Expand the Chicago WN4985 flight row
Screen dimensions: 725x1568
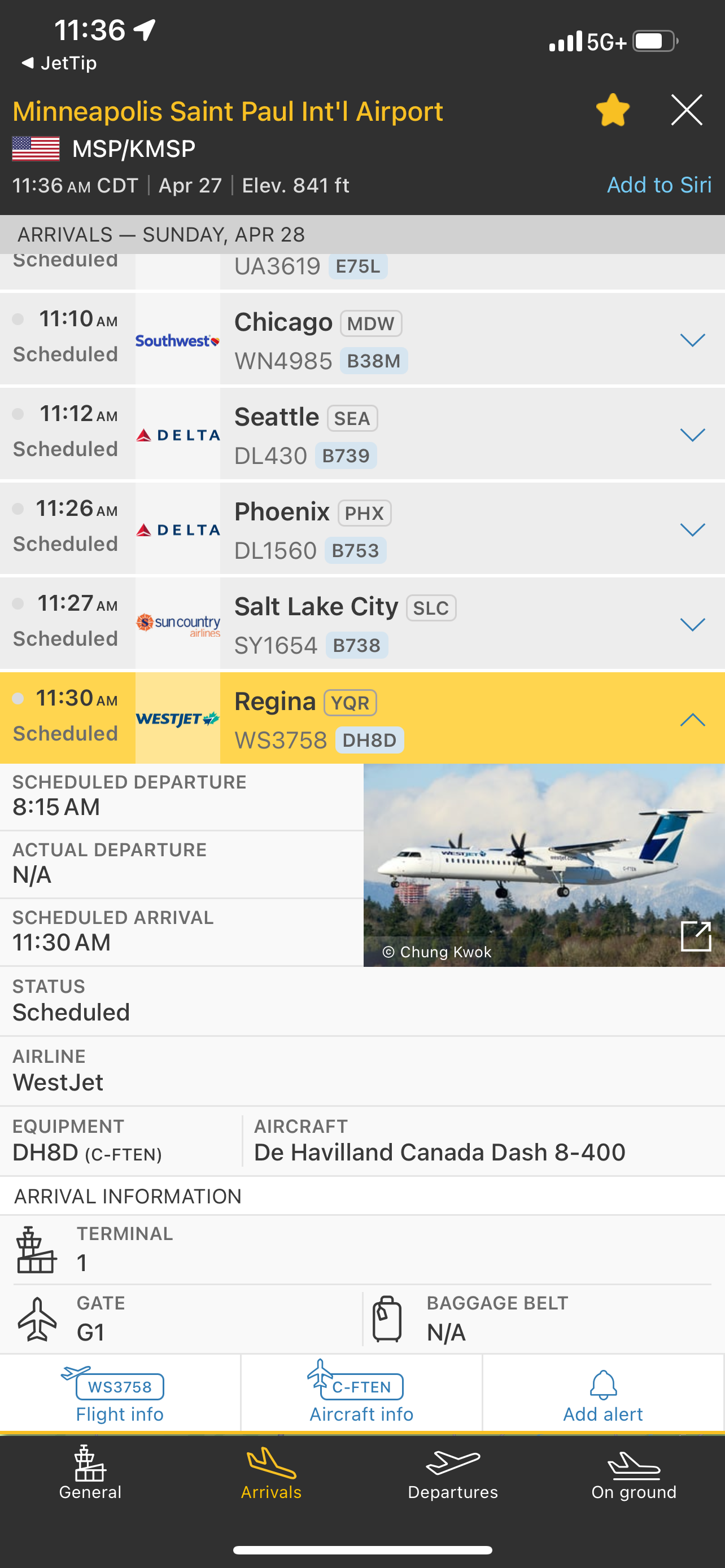pyautogui.click(x=692, y=340)
